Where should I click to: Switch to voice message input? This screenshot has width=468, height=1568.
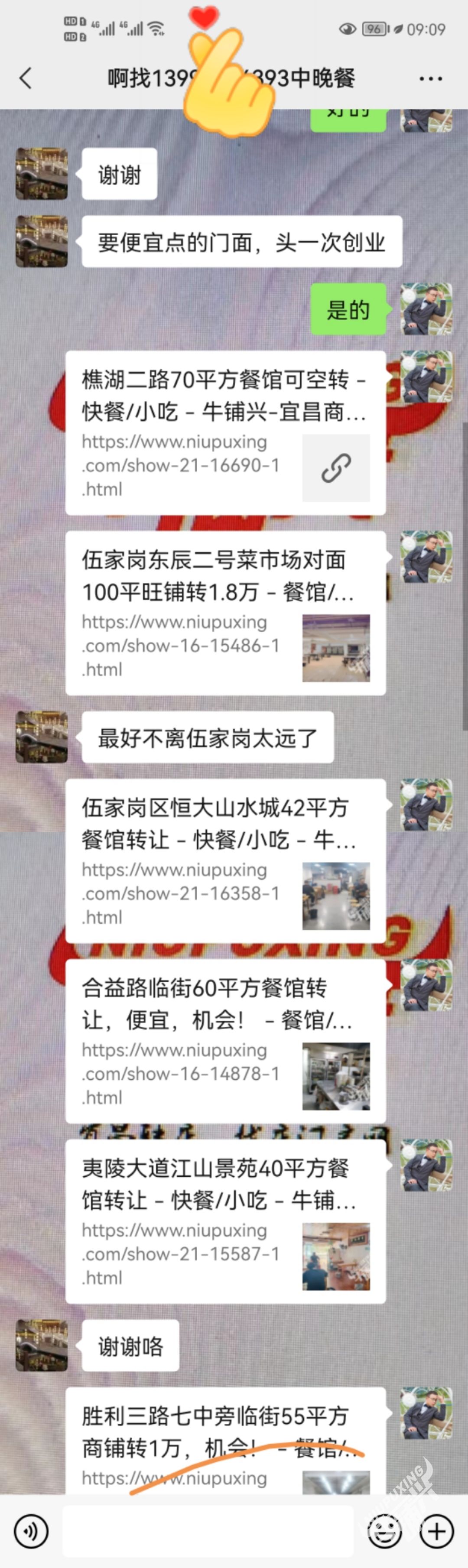[x=30, y=1530]
